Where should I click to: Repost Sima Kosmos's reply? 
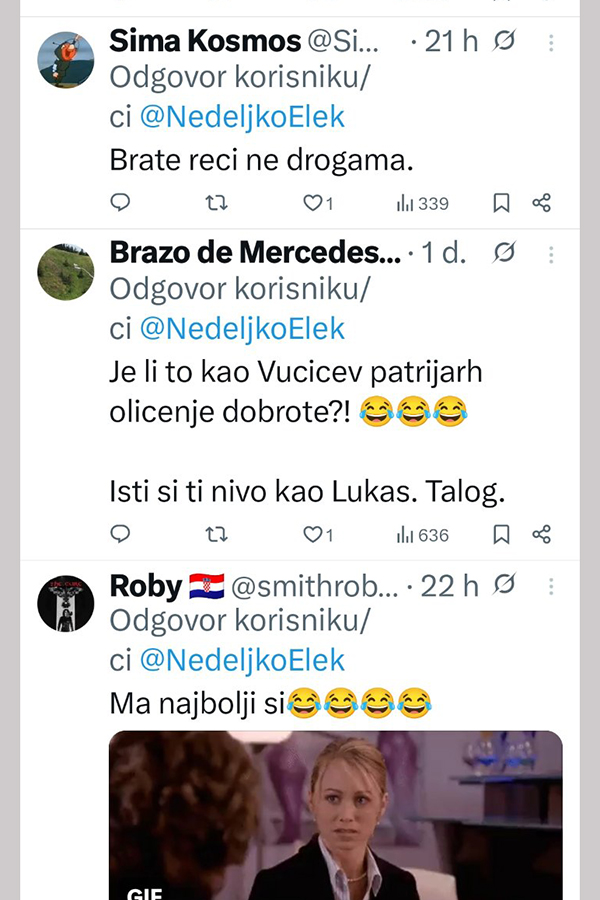pos(216,203)
